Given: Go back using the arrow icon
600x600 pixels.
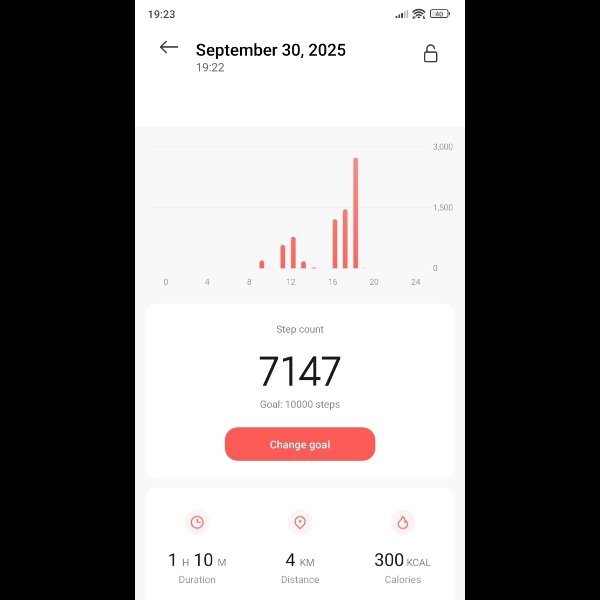Looking at the screenshot, I should [169, 48].
